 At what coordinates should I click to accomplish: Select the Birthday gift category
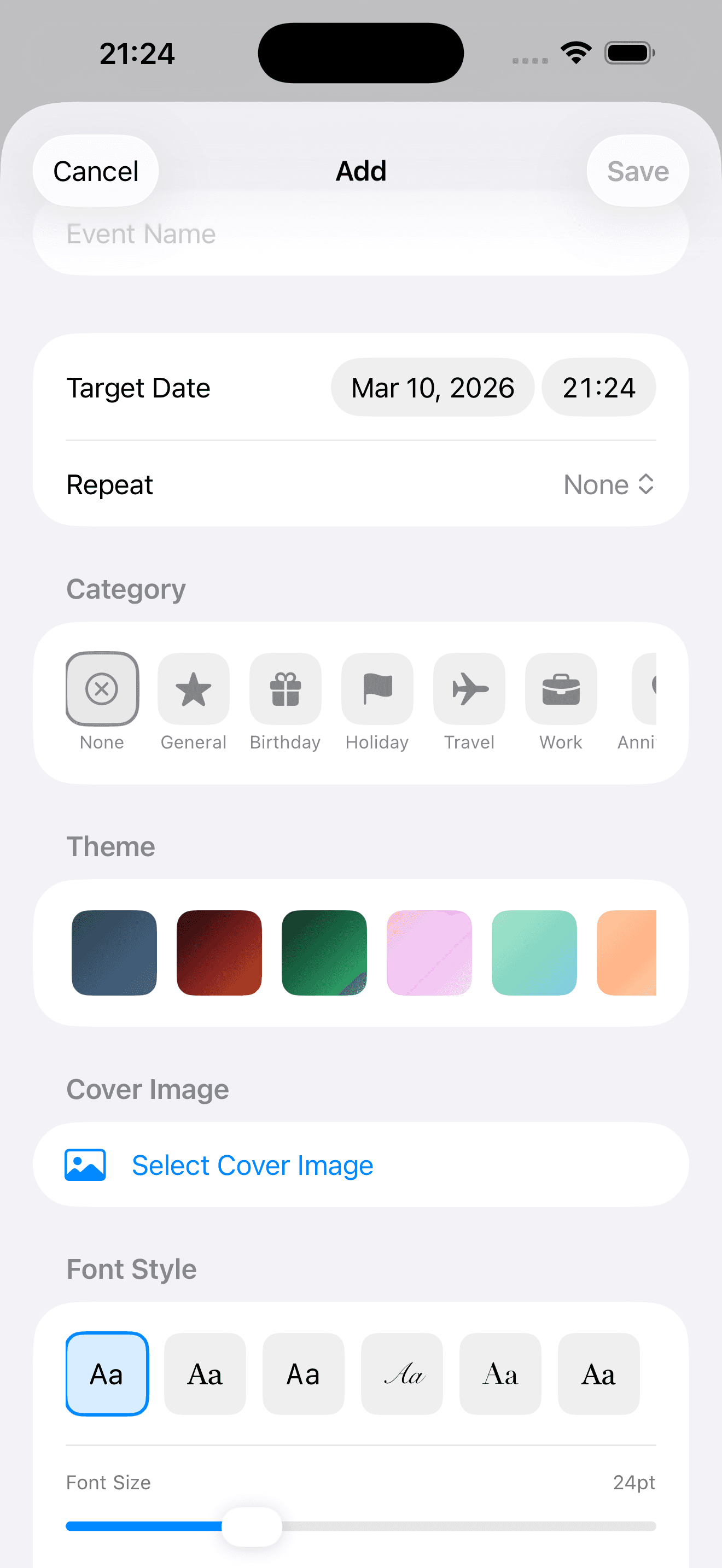[285, 688]
